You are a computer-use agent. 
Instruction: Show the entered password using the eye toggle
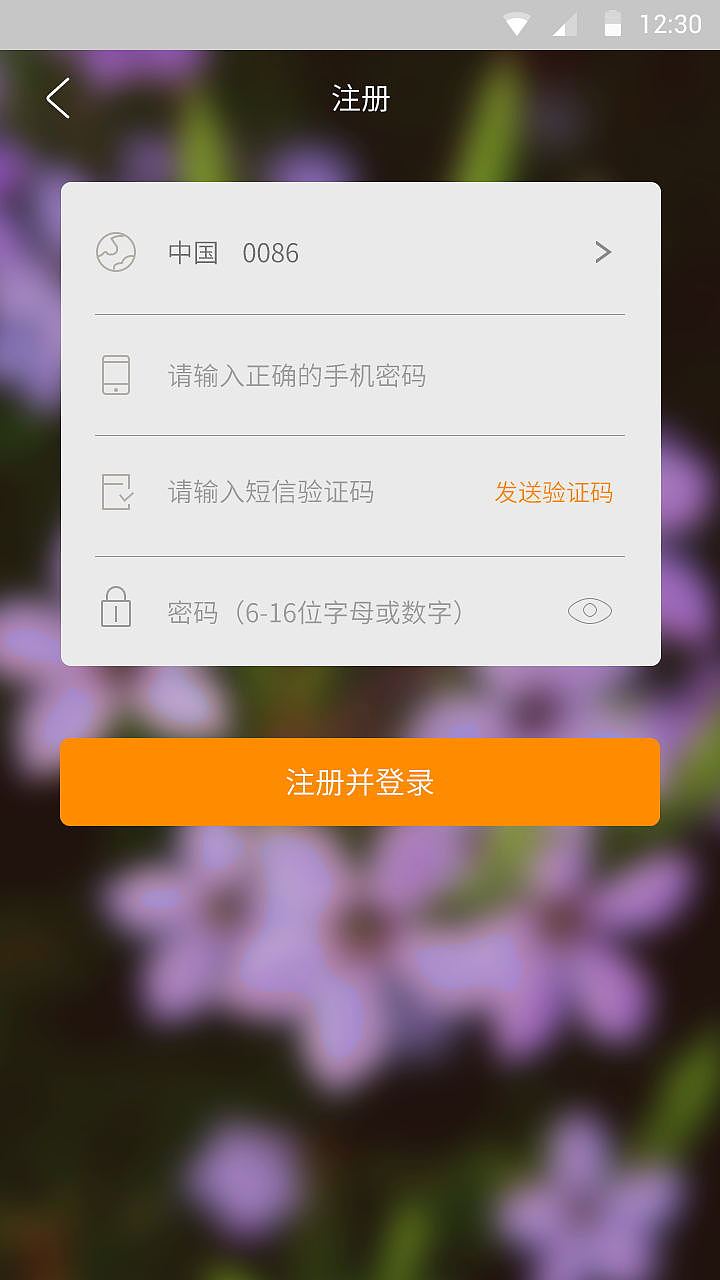(589, 610)
